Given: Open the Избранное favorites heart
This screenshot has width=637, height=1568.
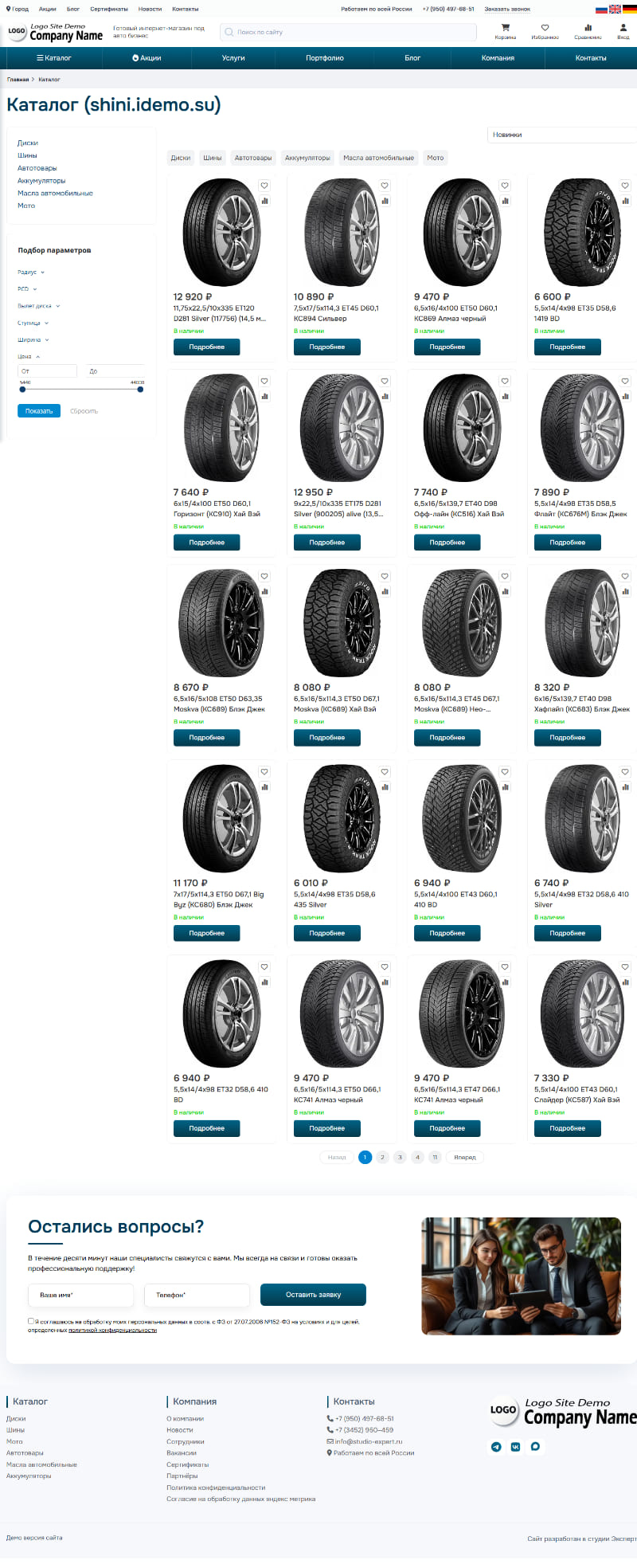Looking at the screenshot, I should click(x=545, y=31).
